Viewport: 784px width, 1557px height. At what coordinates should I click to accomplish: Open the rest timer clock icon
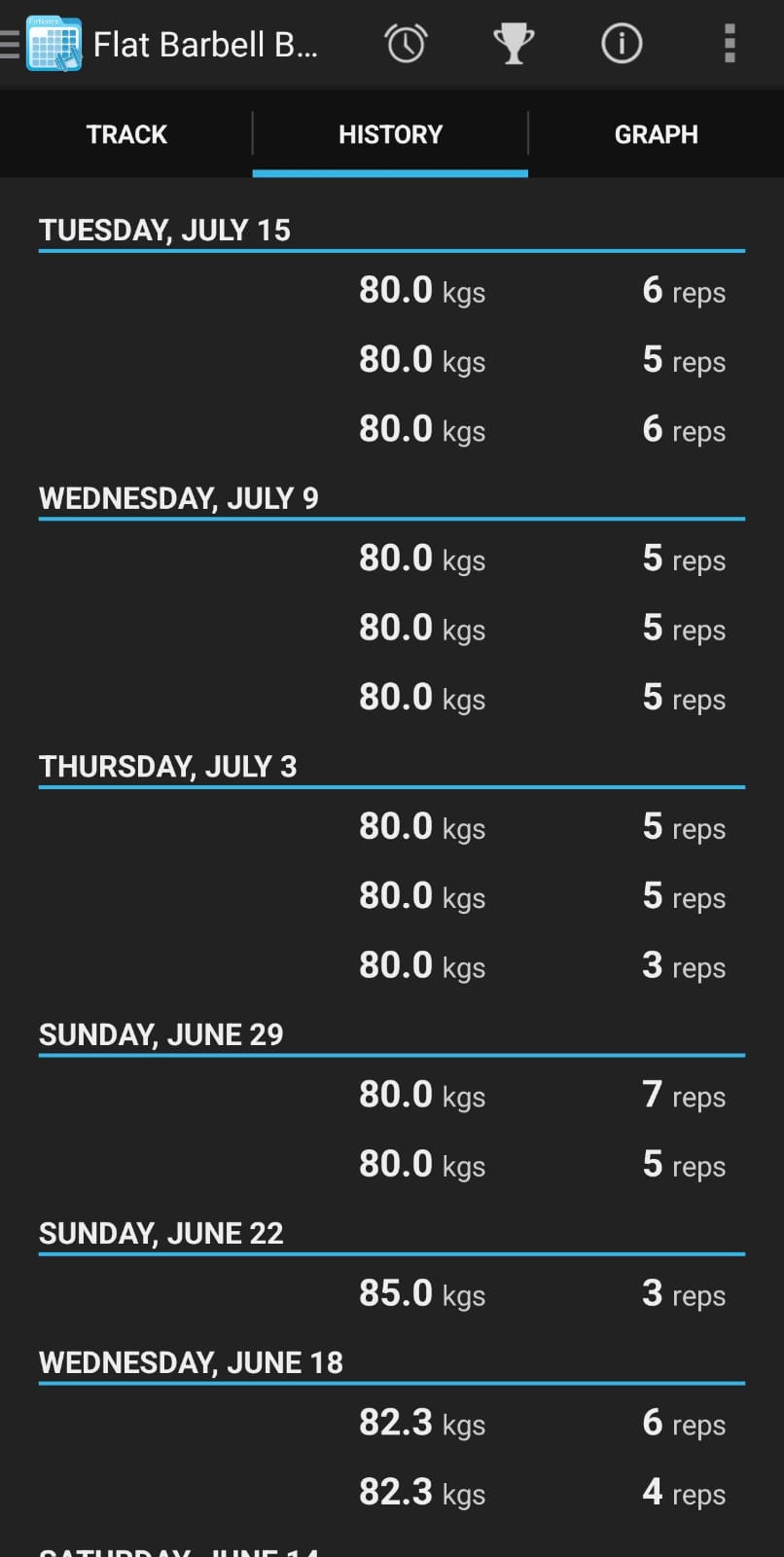(406, 44)
